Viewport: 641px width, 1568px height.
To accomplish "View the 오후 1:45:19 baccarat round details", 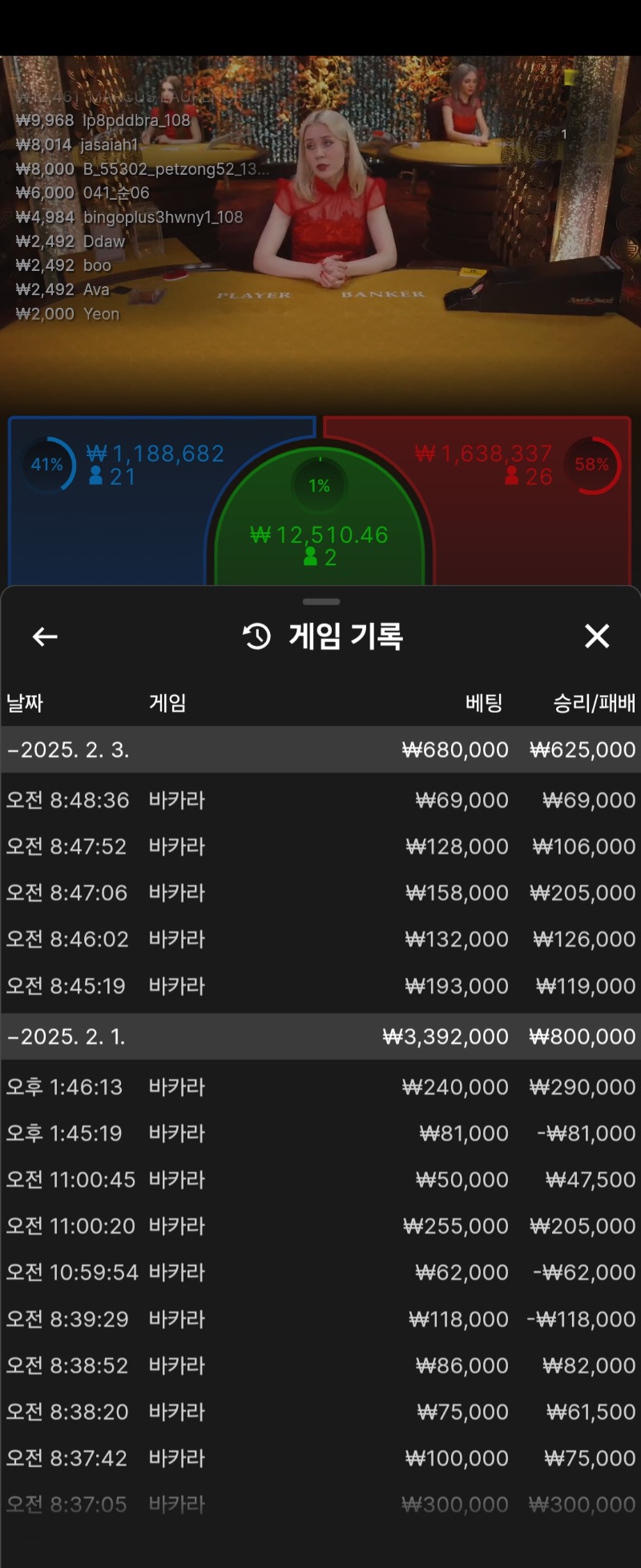I will tap(320, 1134).
